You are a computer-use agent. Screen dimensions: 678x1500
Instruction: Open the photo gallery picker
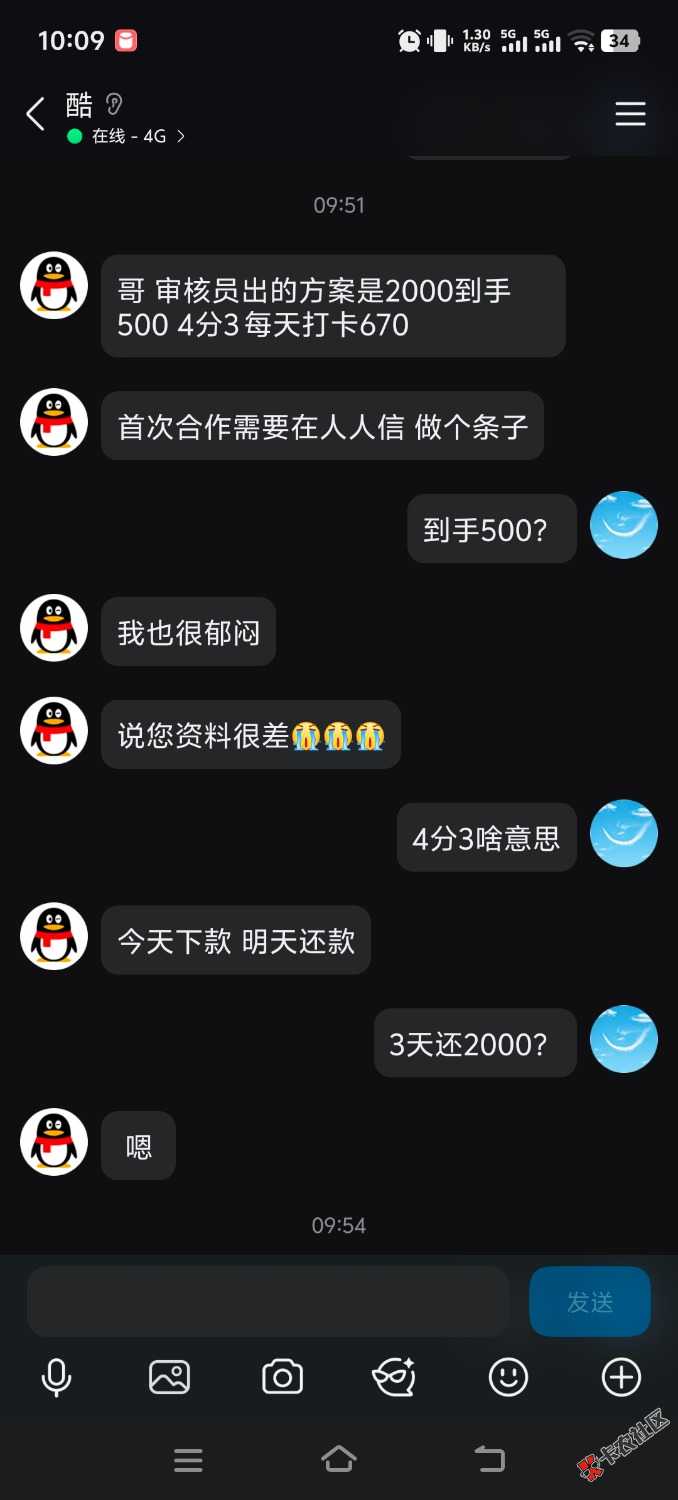coord(169,1378)
